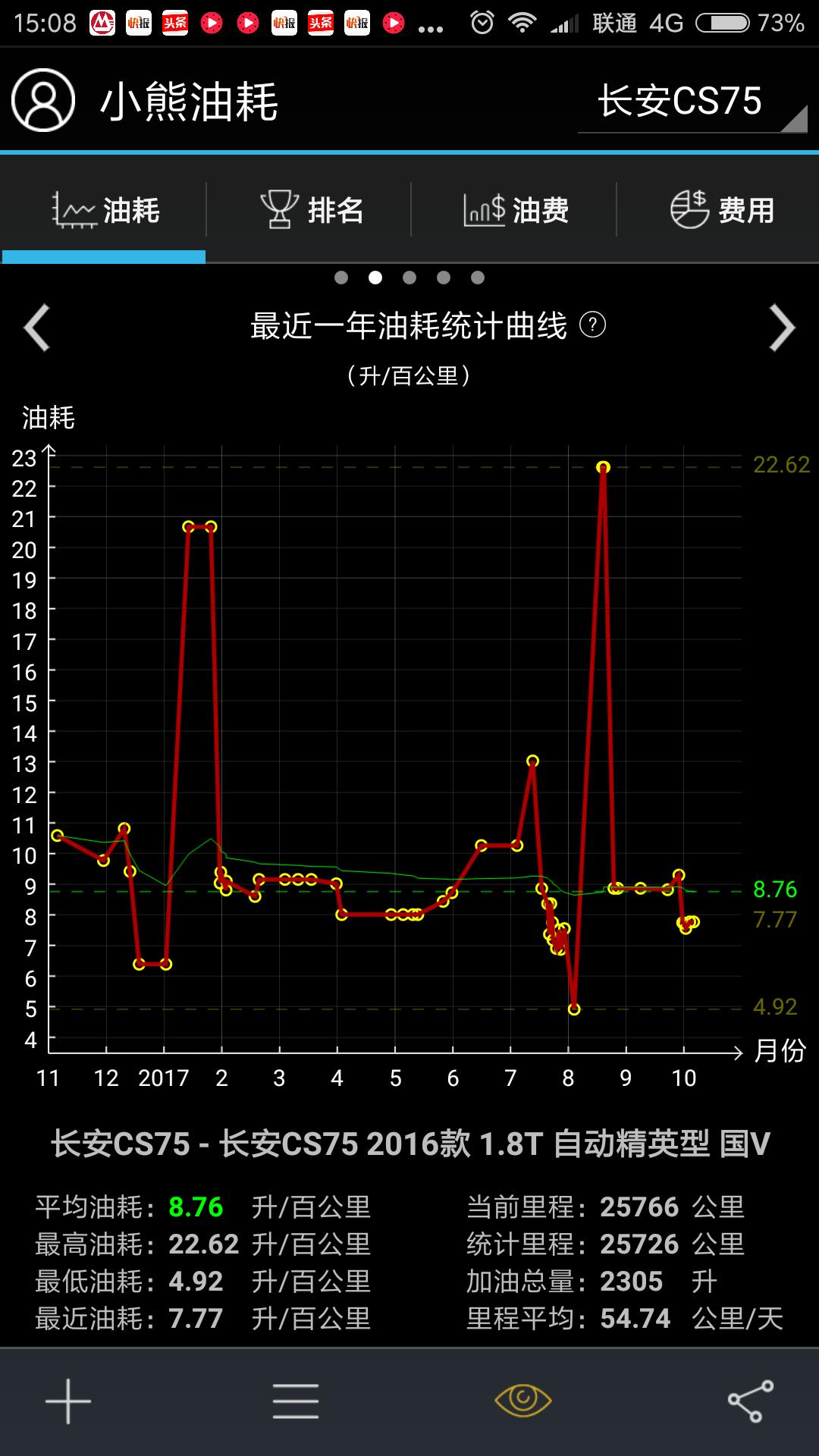Go to next chart with right arrow
Image resolution: width=819 pixels, height=1456 pixels.
pos(781,328)
